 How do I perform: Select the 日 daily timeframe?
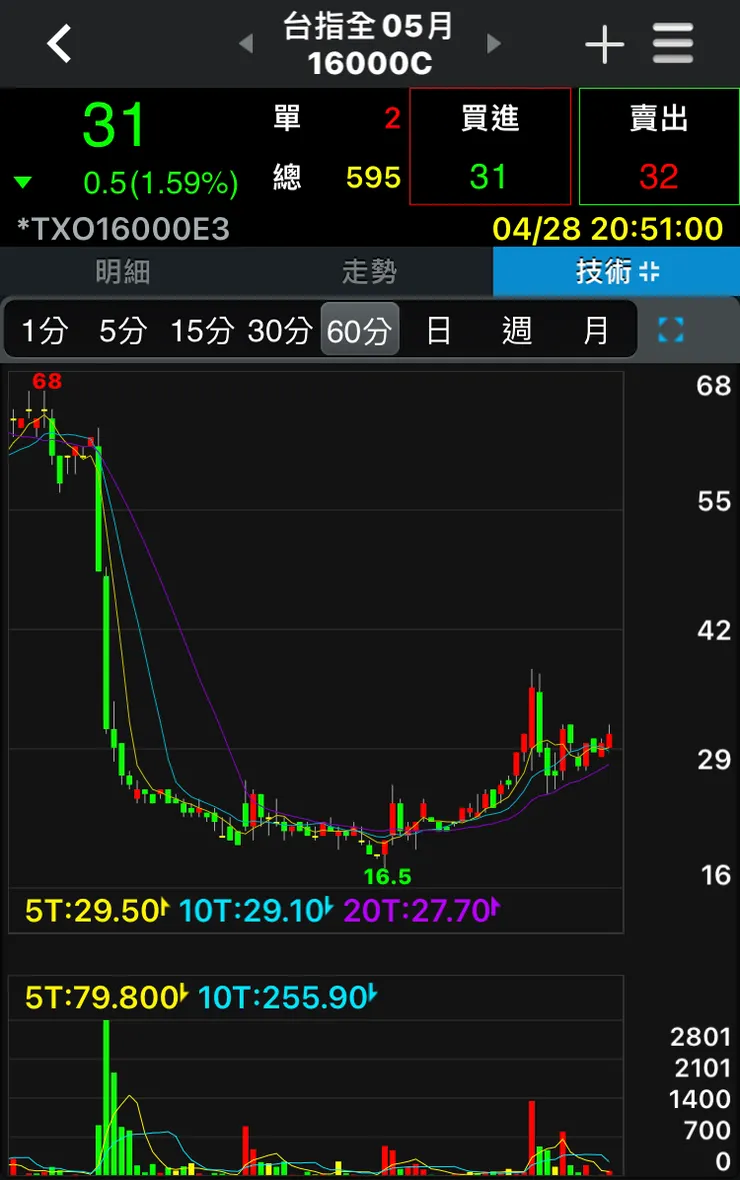438,331
